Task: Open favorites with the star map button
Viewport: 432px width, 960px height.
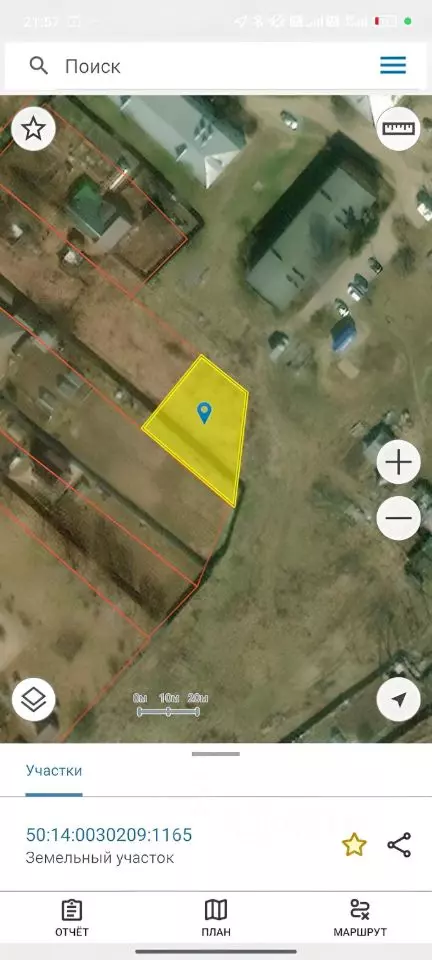Action: [x=33, y=129]
